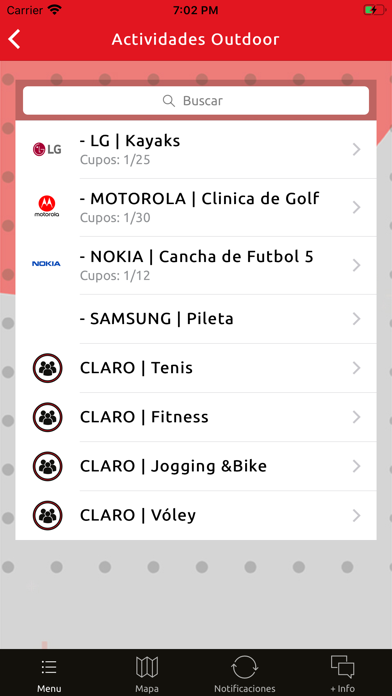The width and height of the screenshot is (392, 696).
Task: Open MOTOROLA | Clinica de Golf
Action: 196,207
